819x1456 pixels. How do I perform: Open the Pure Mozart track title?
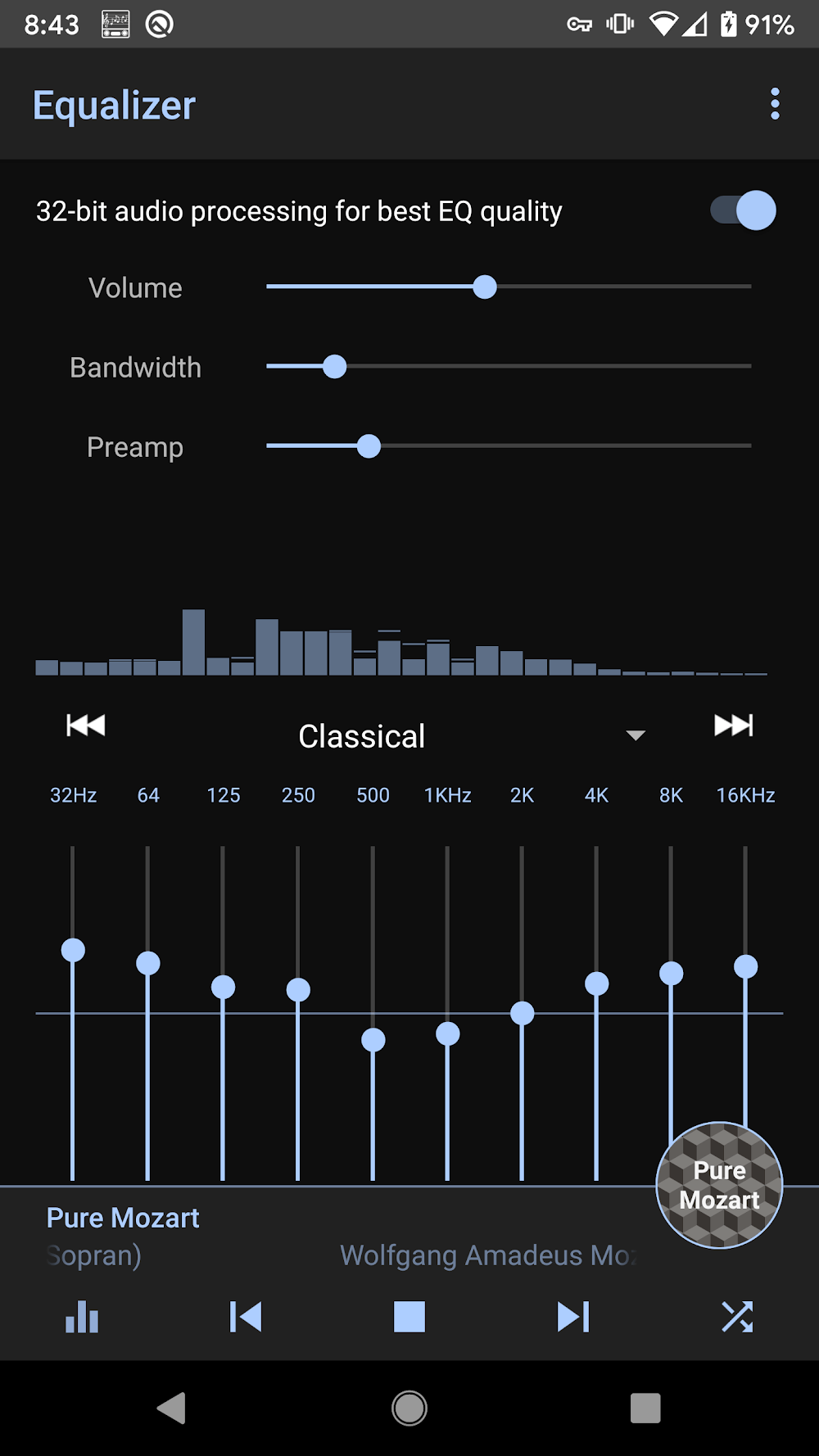point(123,1217)
